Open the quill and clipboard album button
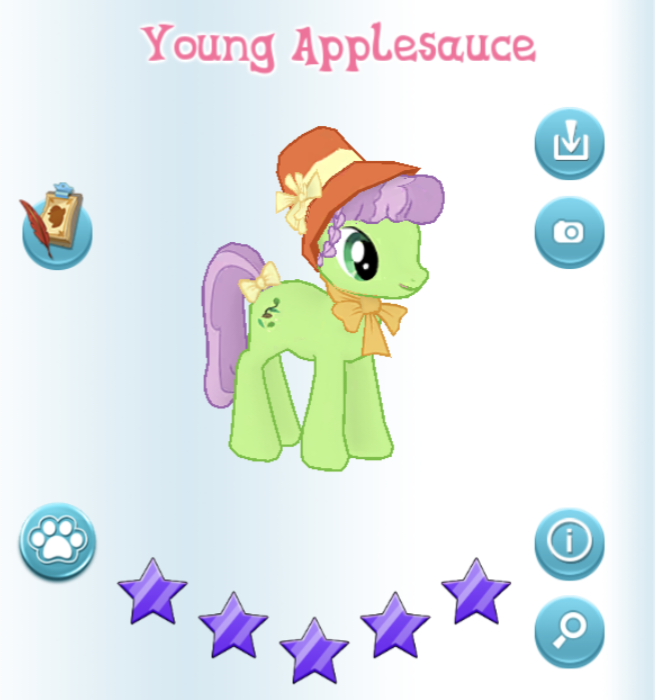Screen dimensions: 655x700 tap(56, 226)
